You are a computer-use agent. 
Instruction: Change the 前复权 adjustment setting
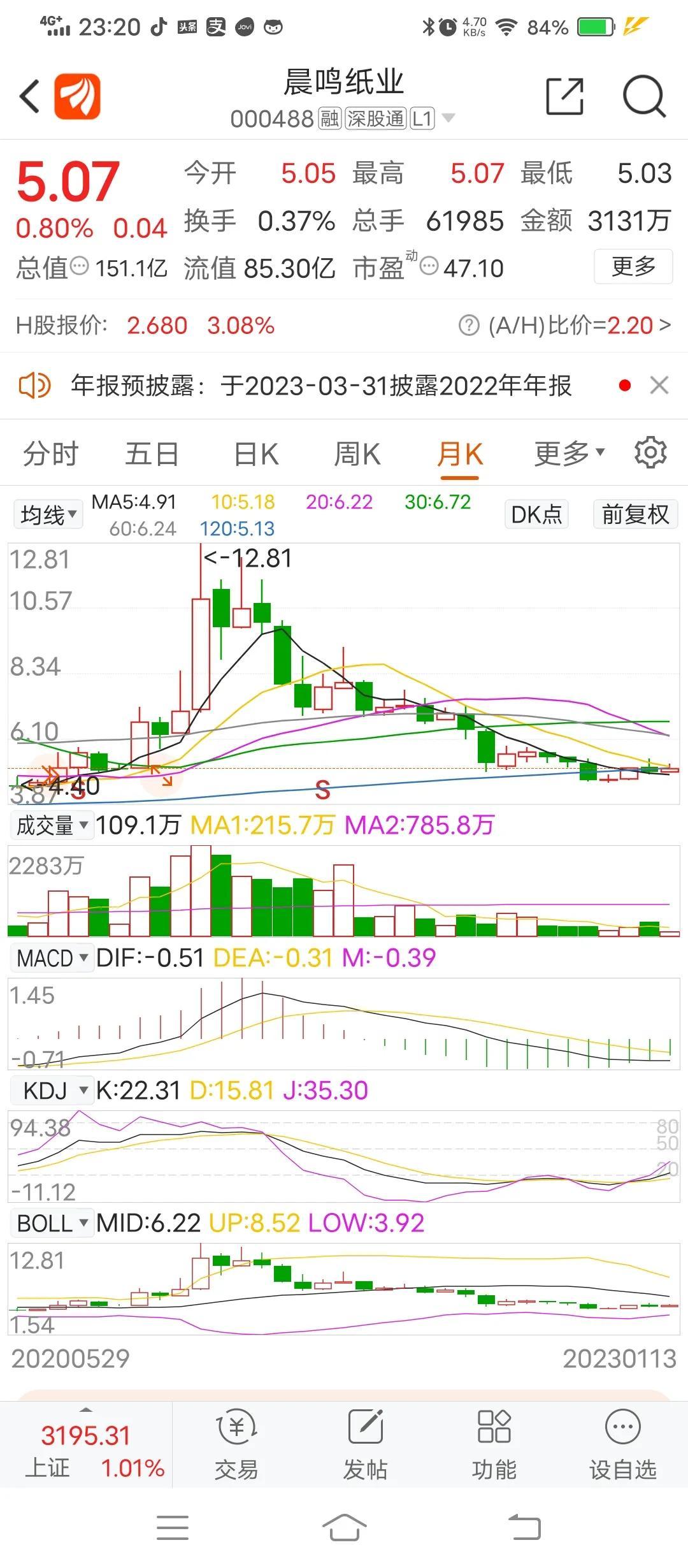635,514
